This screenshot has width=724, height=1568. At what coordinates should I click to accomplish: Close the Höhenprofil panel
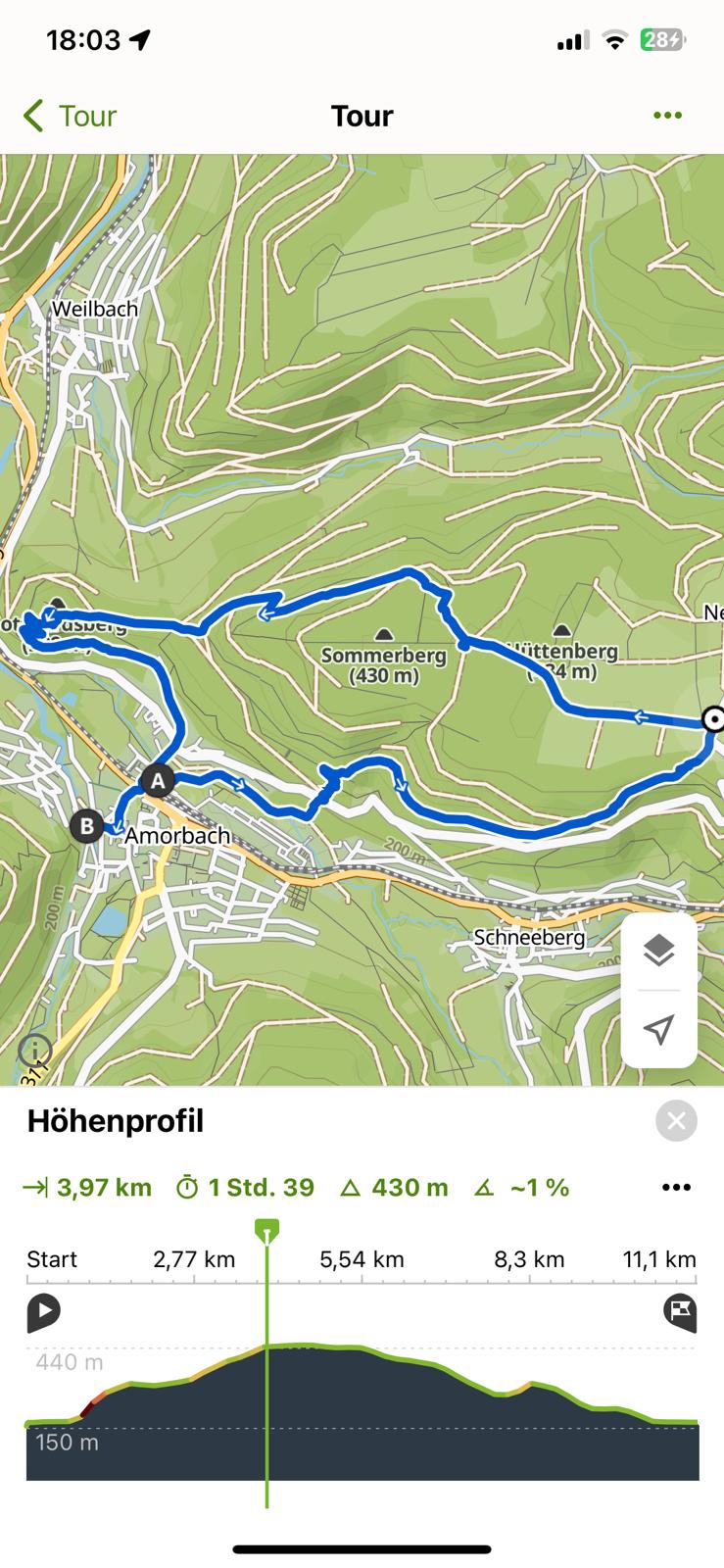pyautogui.click(x=676, y=1121)
